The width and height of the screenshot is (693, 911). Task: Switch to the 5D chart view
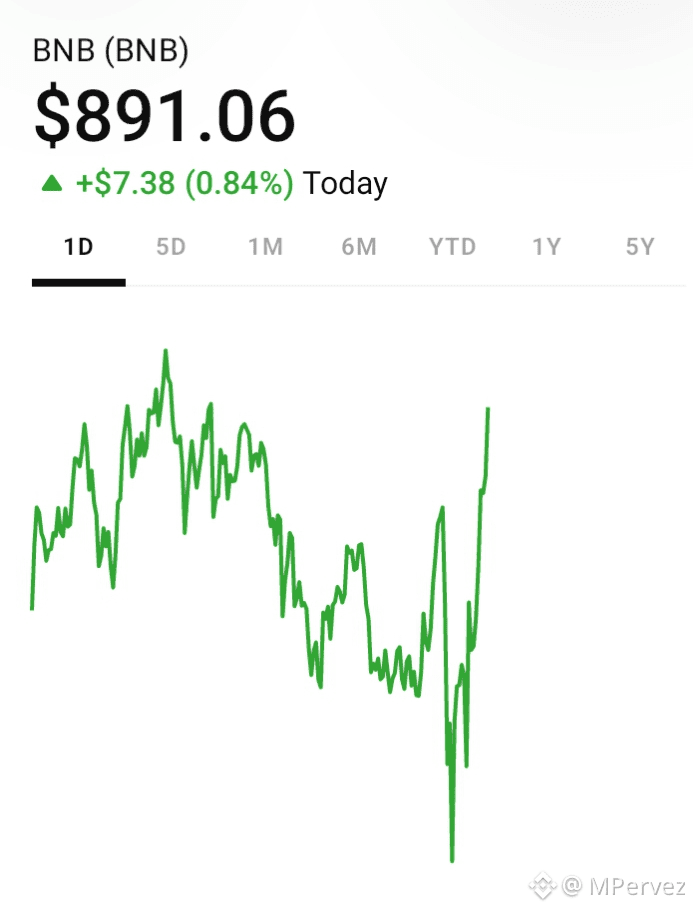click(171, 246)
